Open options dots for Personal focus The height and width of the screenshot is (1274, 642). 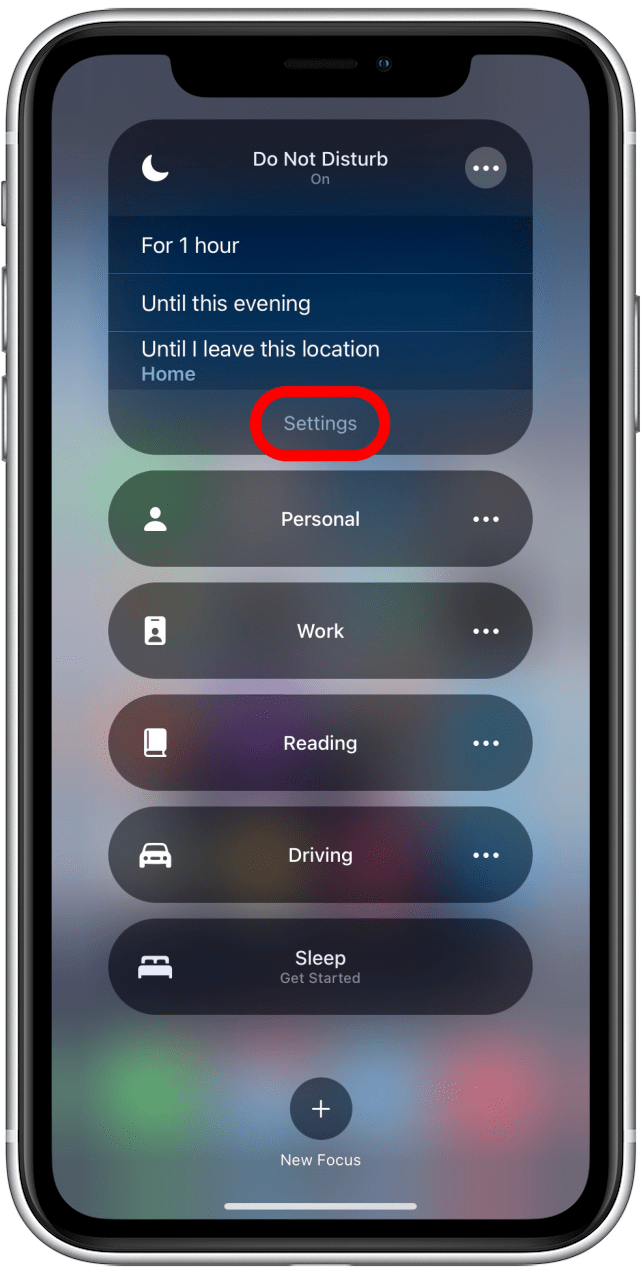tap(486, 519)
